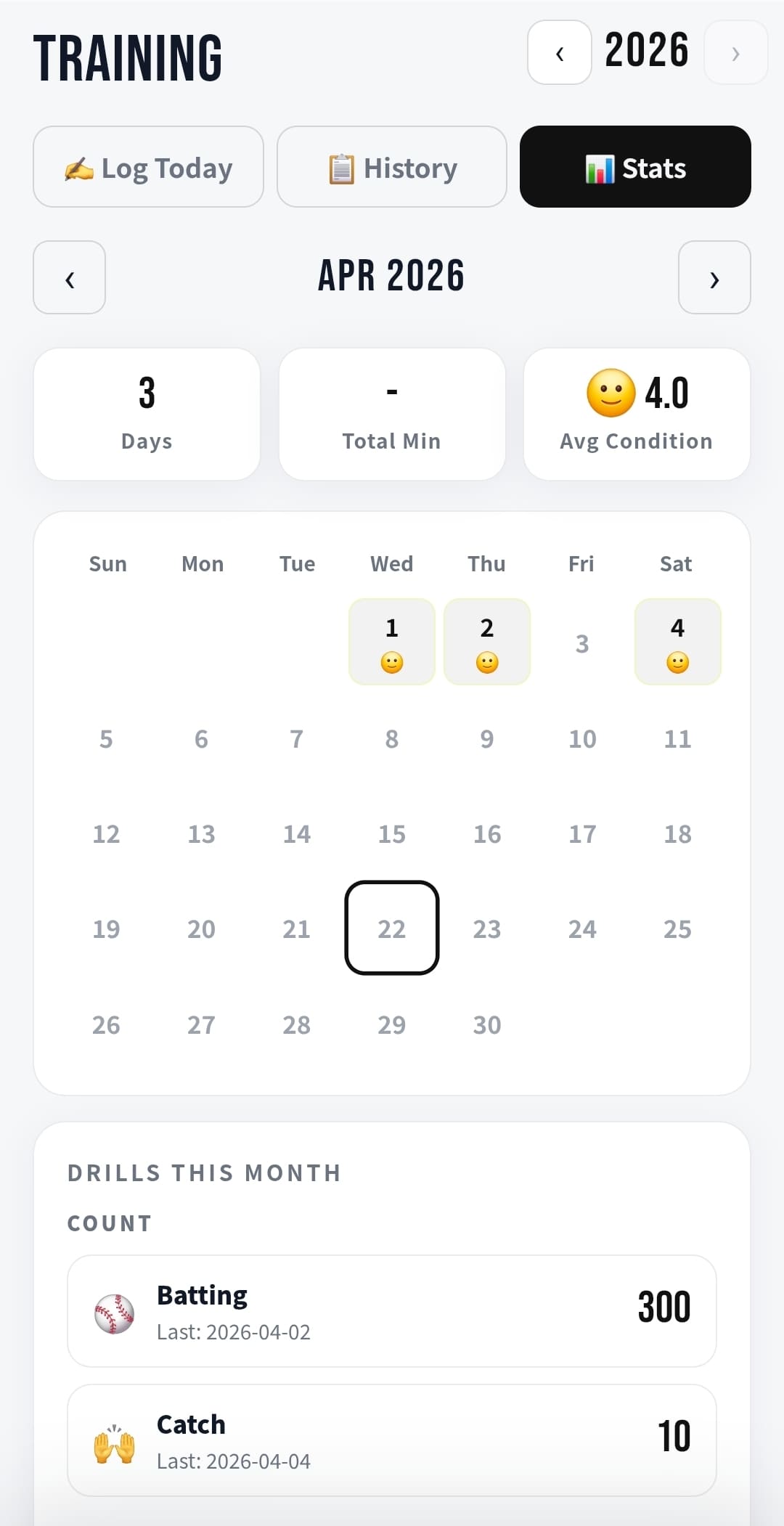Switch to the Log Today tab
This screenshot has width=784, height=1526.
tap(148, 168)
